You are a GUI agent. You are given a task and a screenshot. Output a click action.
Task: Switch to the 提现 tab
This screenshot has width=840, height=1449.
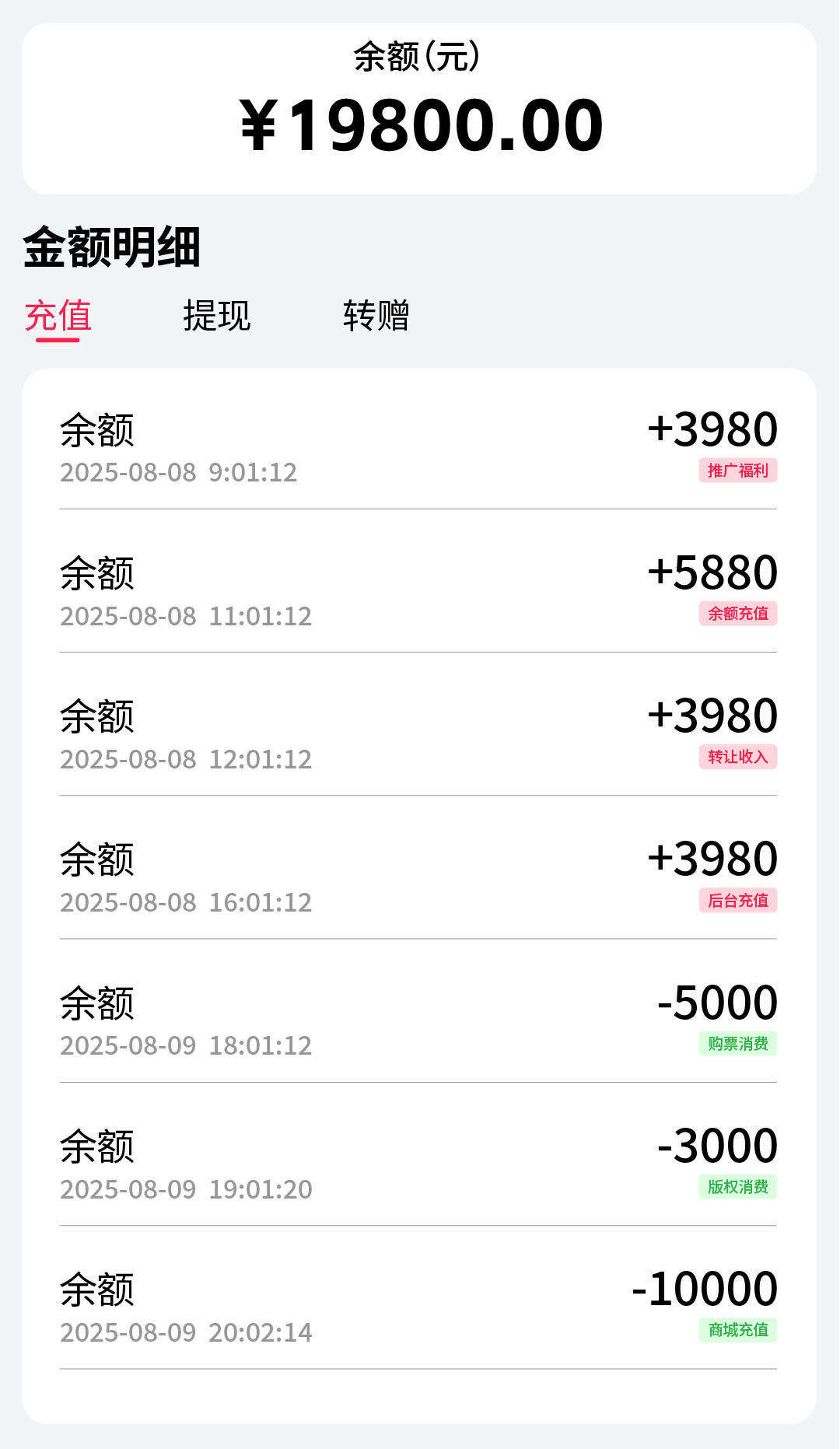click(x=217, y=316)
